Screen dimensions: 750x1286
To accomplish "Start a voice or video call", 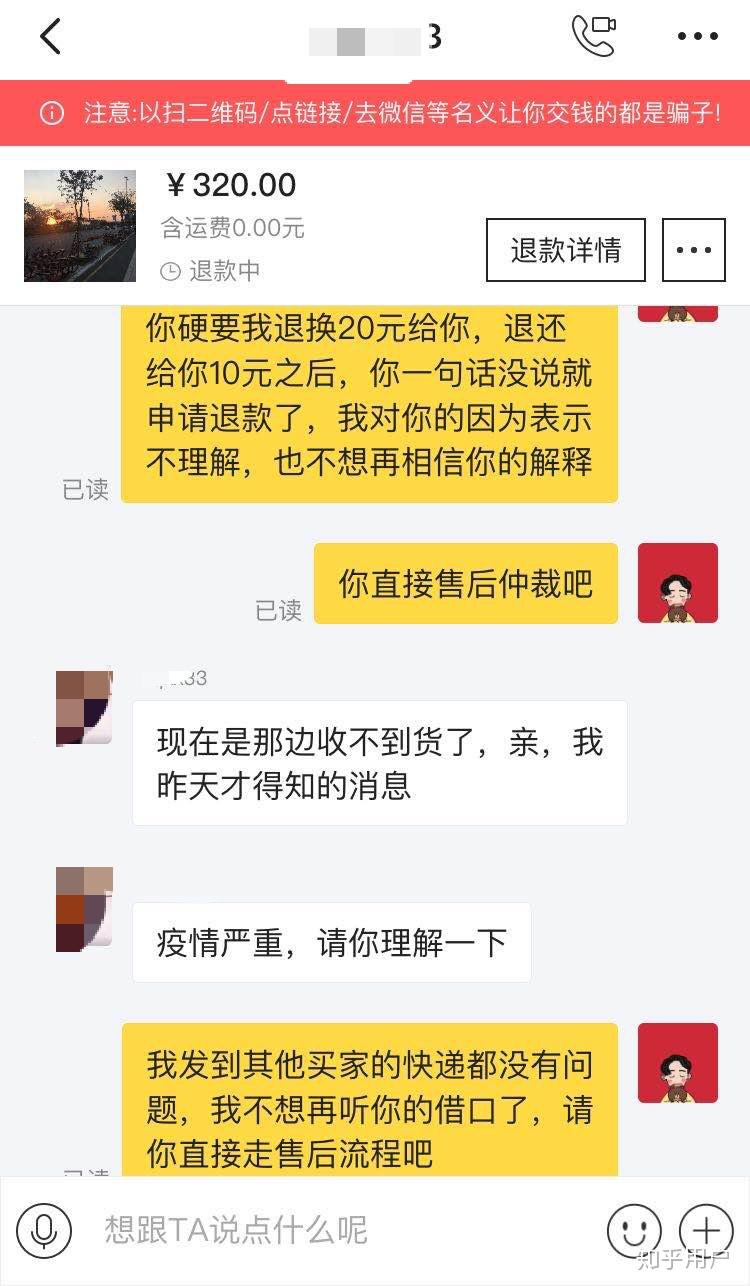I will 592,36.
